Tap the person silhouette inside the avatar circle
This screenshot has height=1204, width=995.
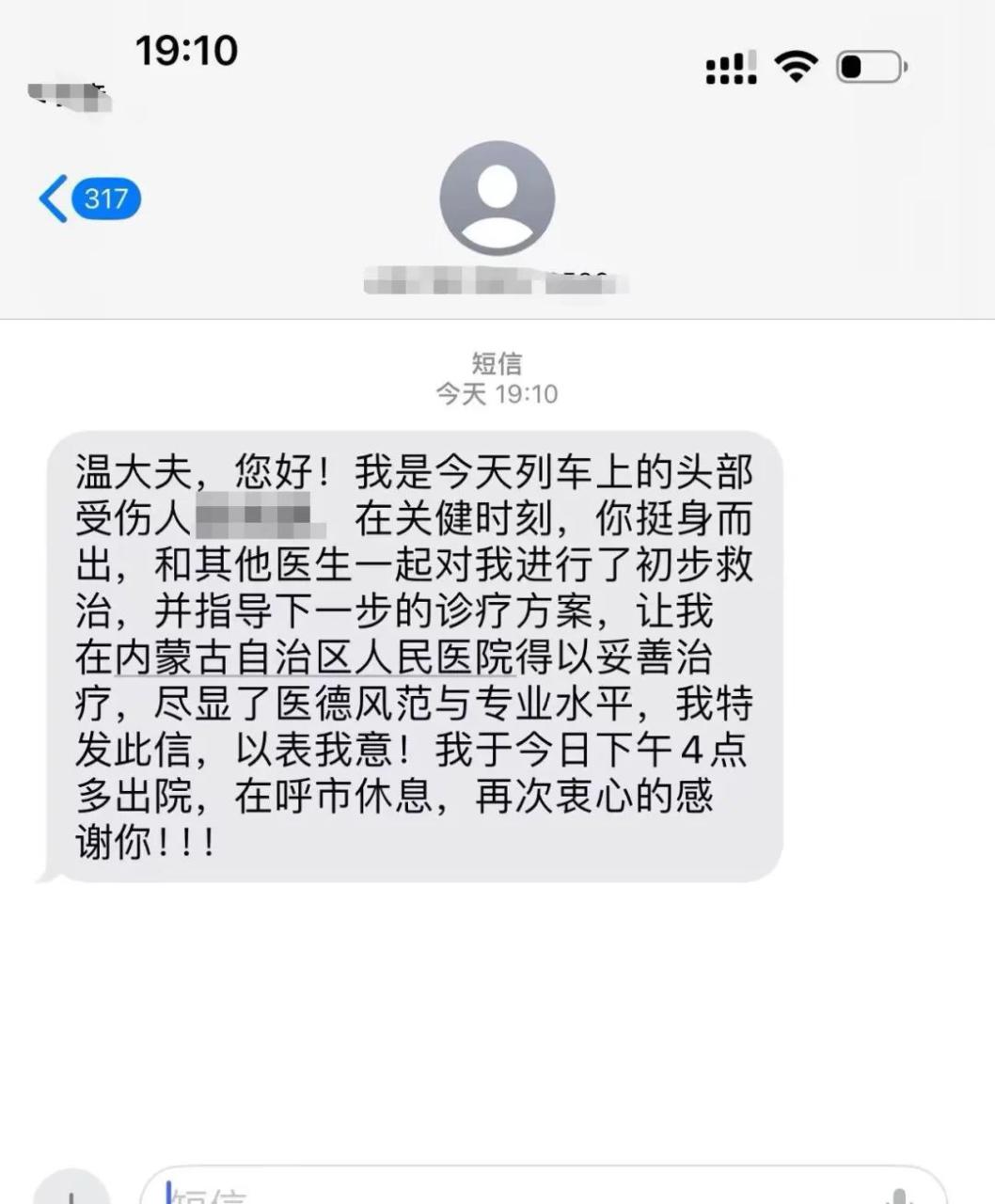(497, 202)
